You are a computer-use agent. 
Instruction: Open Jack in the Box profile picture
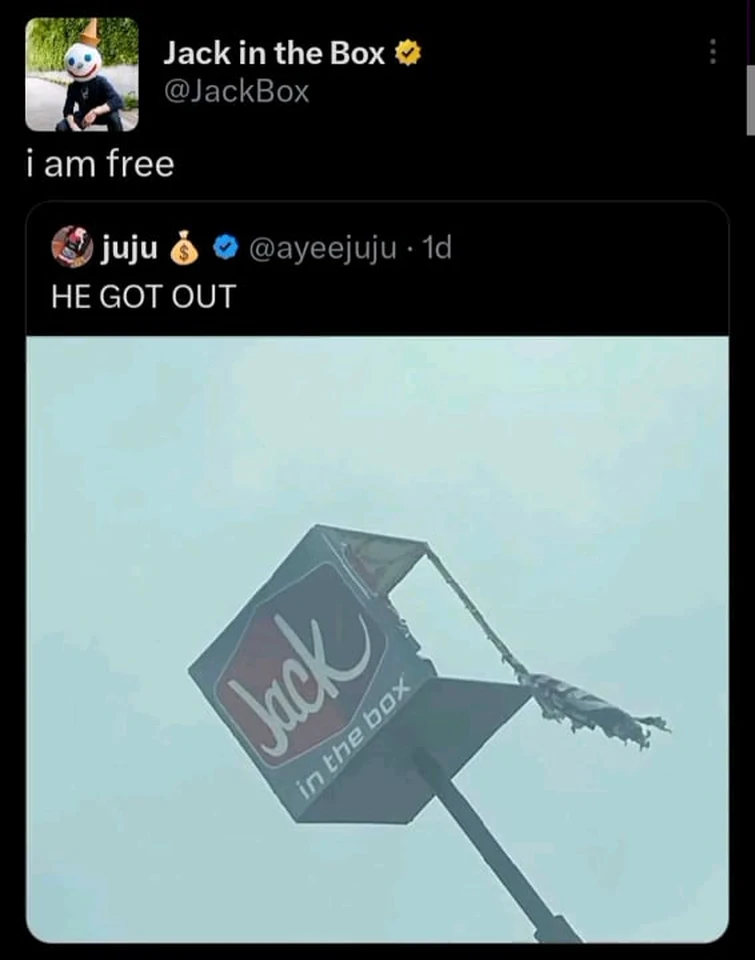pyautogui.click(x=81, y=75)
